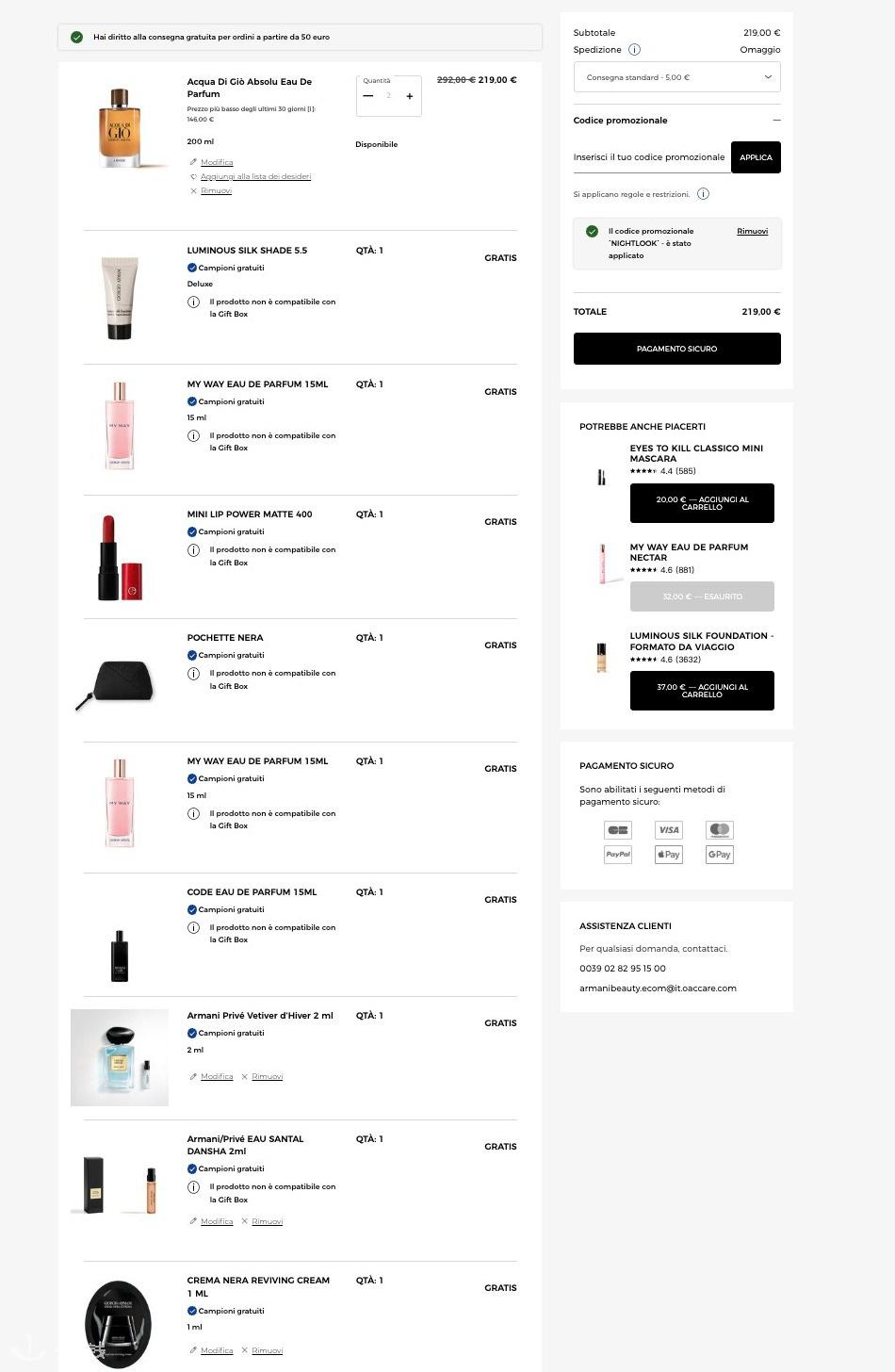Add Acqua Di Giò to wishlist
The width and height of the screenshot is (895, 1372).
pyautogui.click(x=254, y=176)
